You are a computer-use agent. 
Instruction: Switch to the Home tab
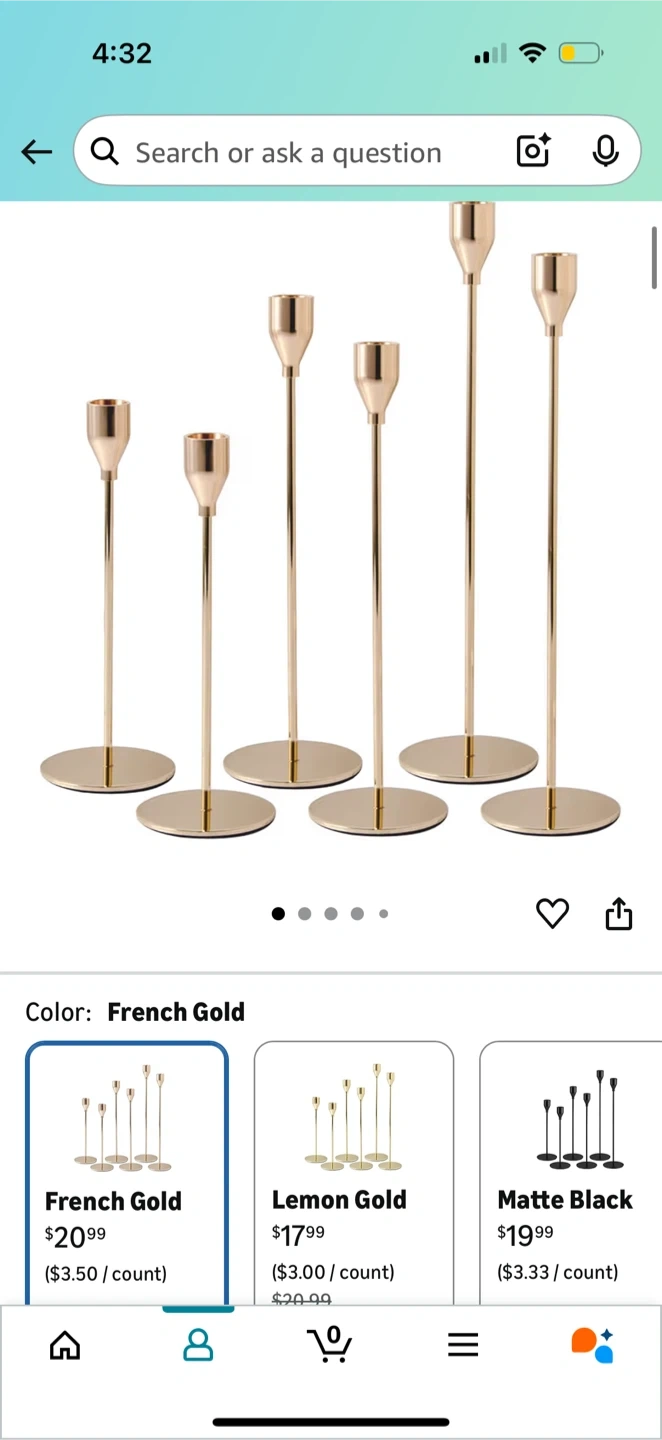[x=65, y=1345]
